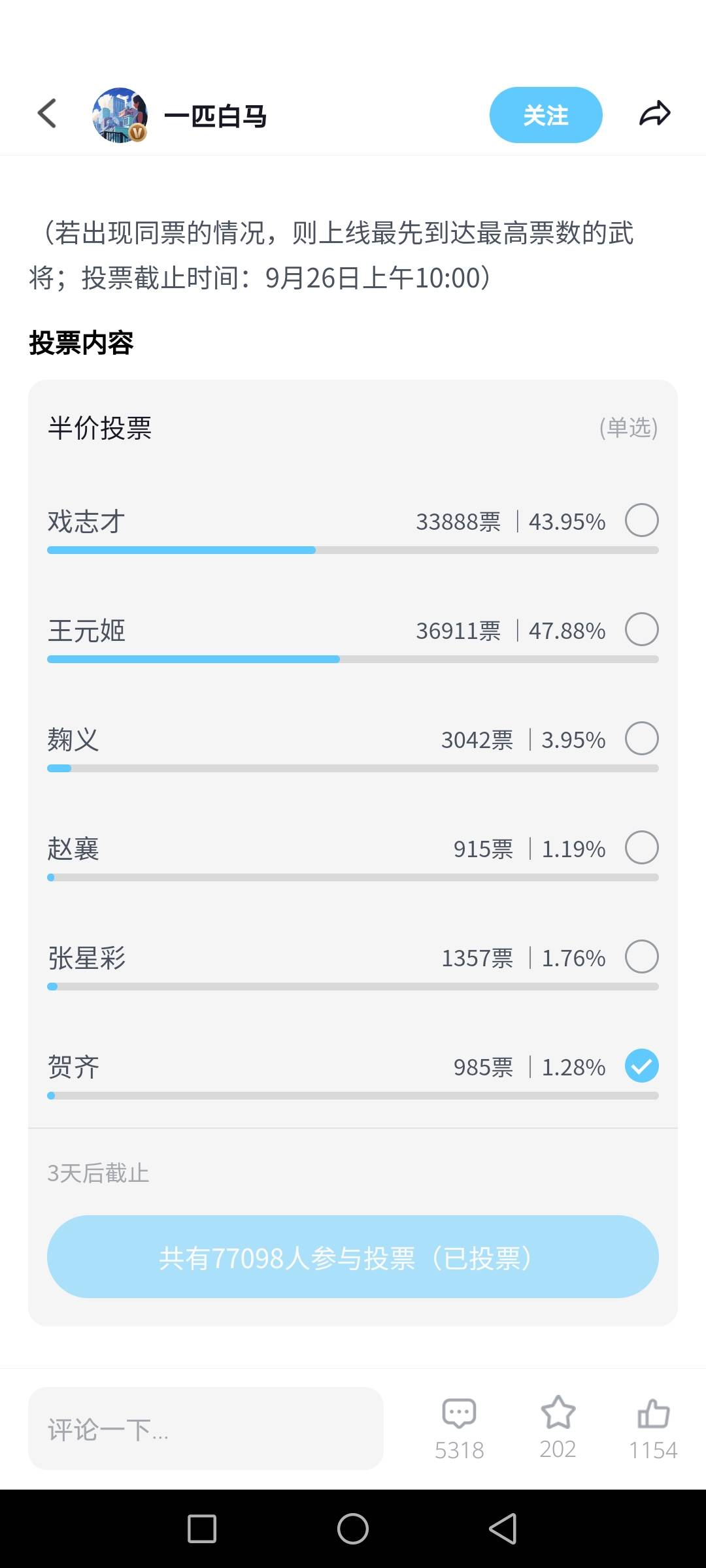The height and width of the screenshot is (1568, 706).
Task: Share this post via arrow icon
Action: pyautogui.click(x=655, y=114)
